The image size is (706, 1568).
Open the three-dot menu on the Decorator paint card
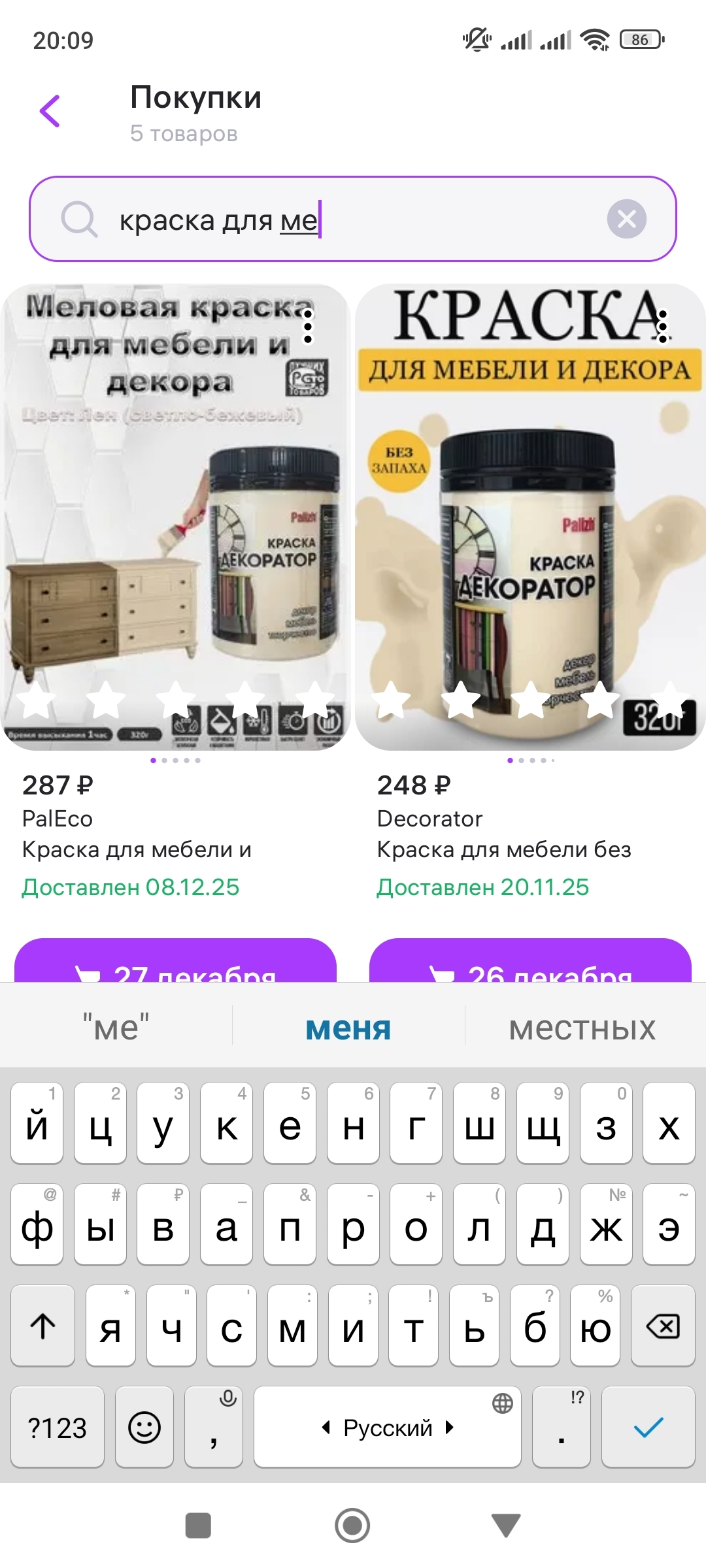(x=662, y=326)
